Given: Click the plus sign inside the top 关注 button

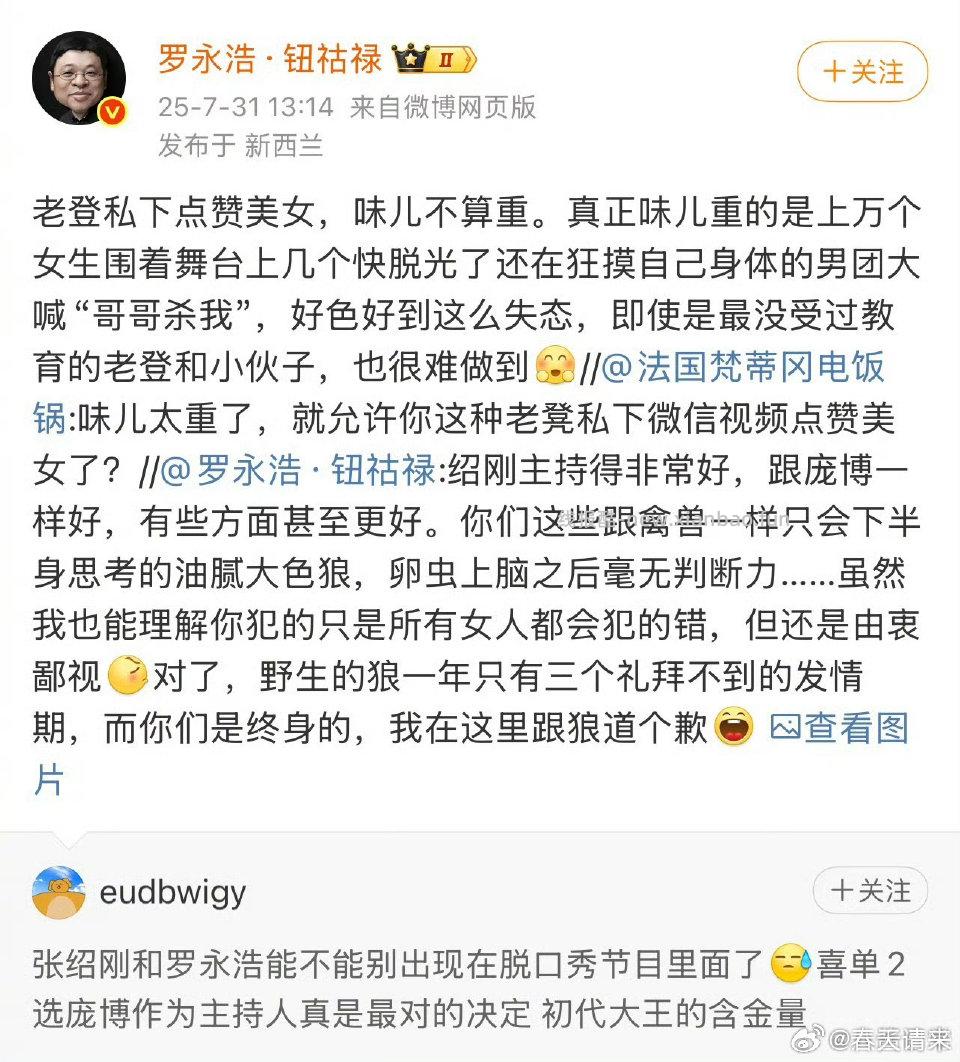Looking at the screenshot, I should (x=833, y=72).
